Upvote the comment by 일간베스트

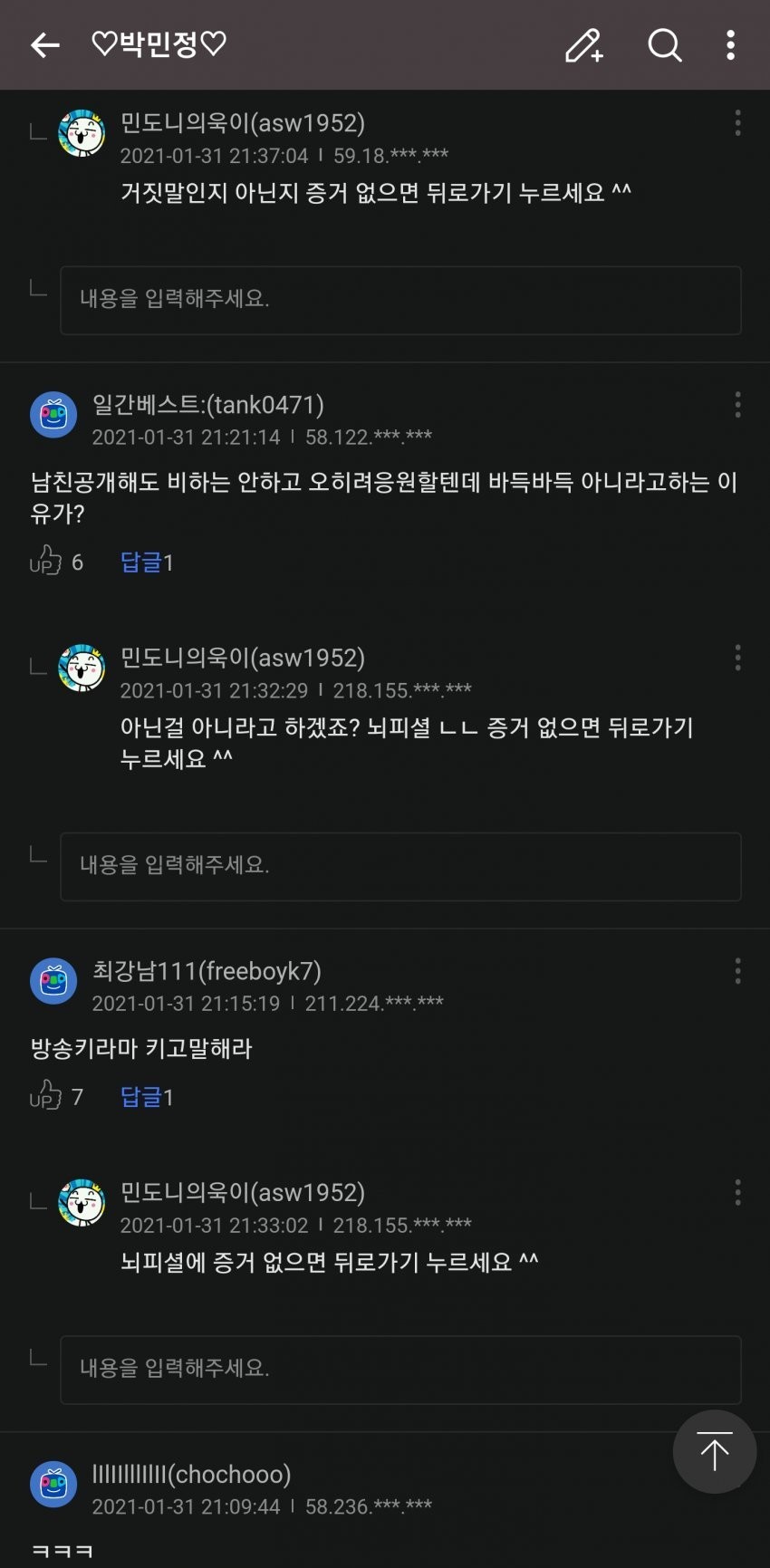pyautogui.click(x=45, y=562)
